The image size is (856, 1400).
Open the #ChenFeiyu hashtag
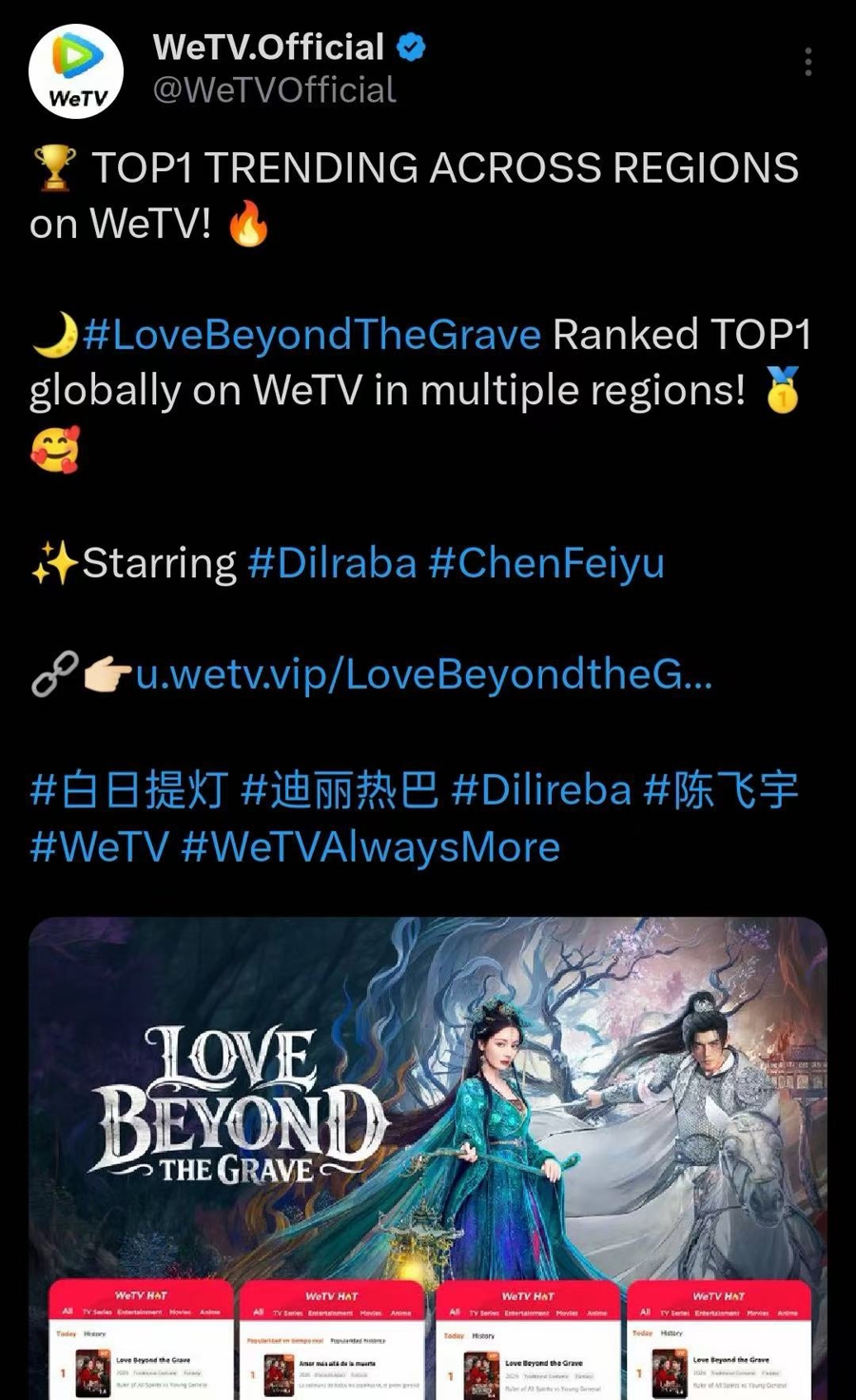[x=546, y=563]
